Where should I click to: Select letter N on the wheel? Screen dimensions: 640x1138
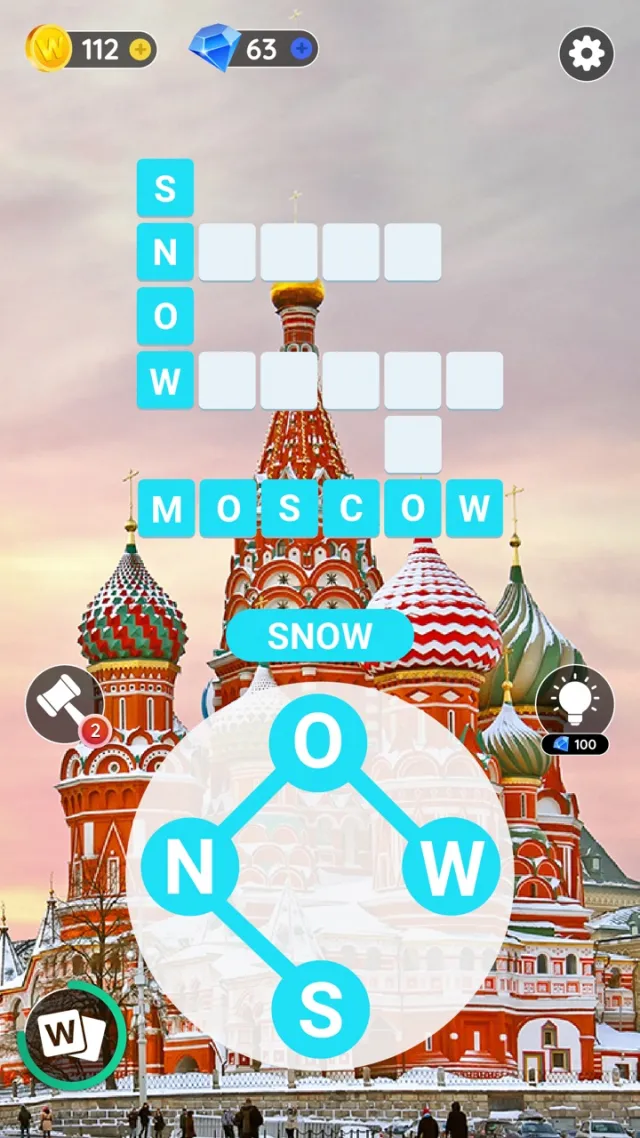click(x=190, y=866)
